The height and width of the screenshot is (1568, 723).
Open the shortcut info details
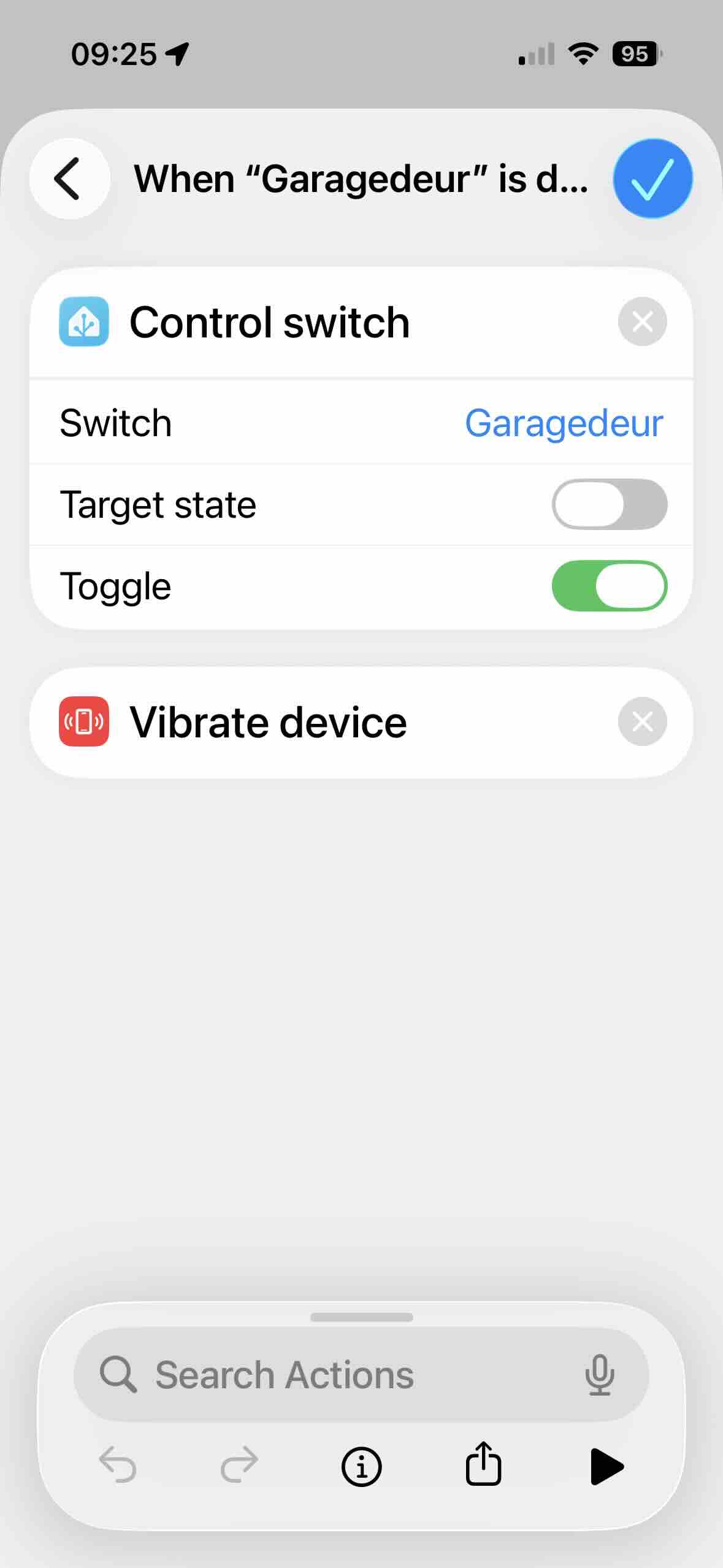(x=361, y=1467)
